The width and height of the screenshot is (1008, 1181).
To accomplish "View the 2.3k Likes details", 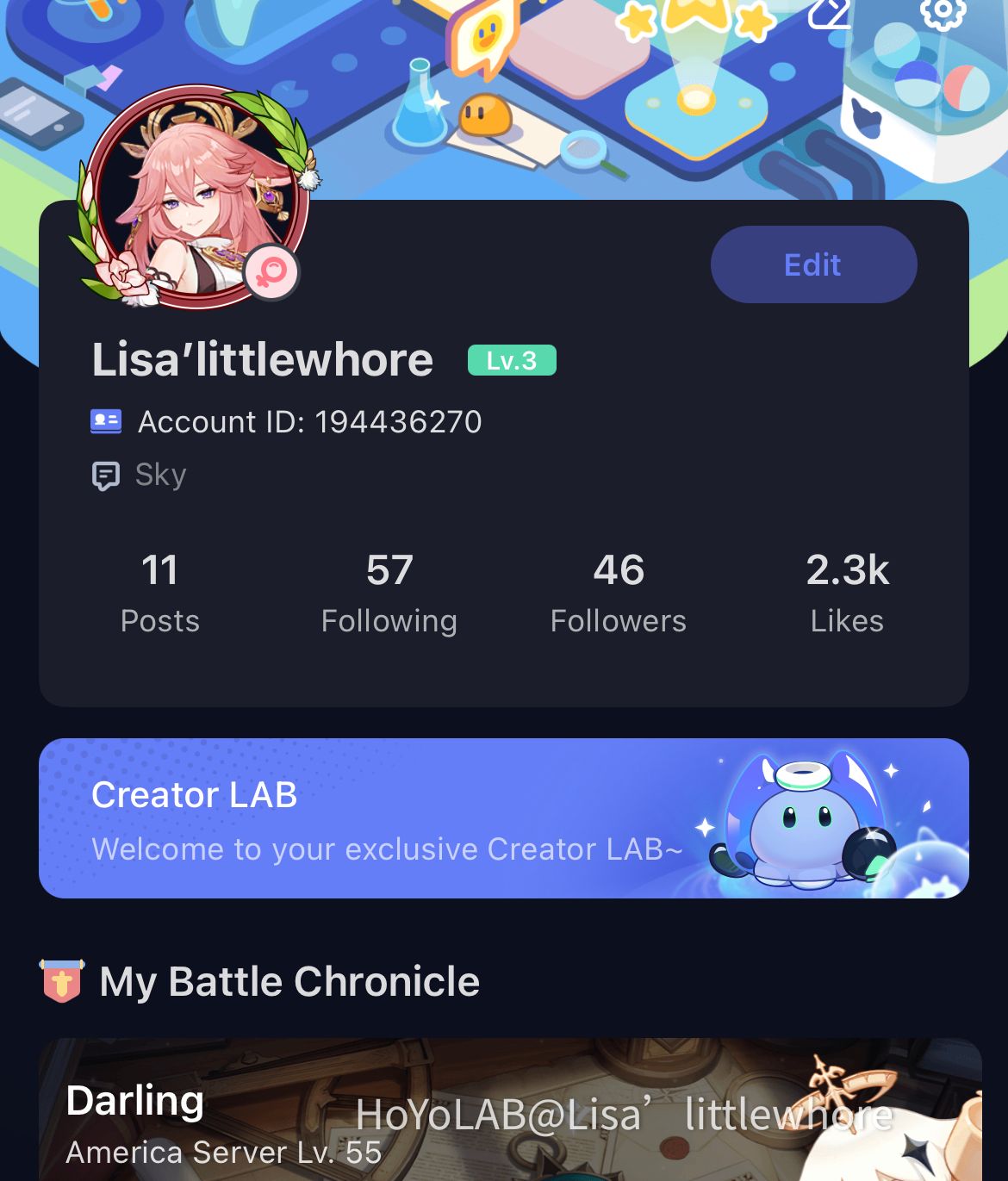I will tap(847, 594).
